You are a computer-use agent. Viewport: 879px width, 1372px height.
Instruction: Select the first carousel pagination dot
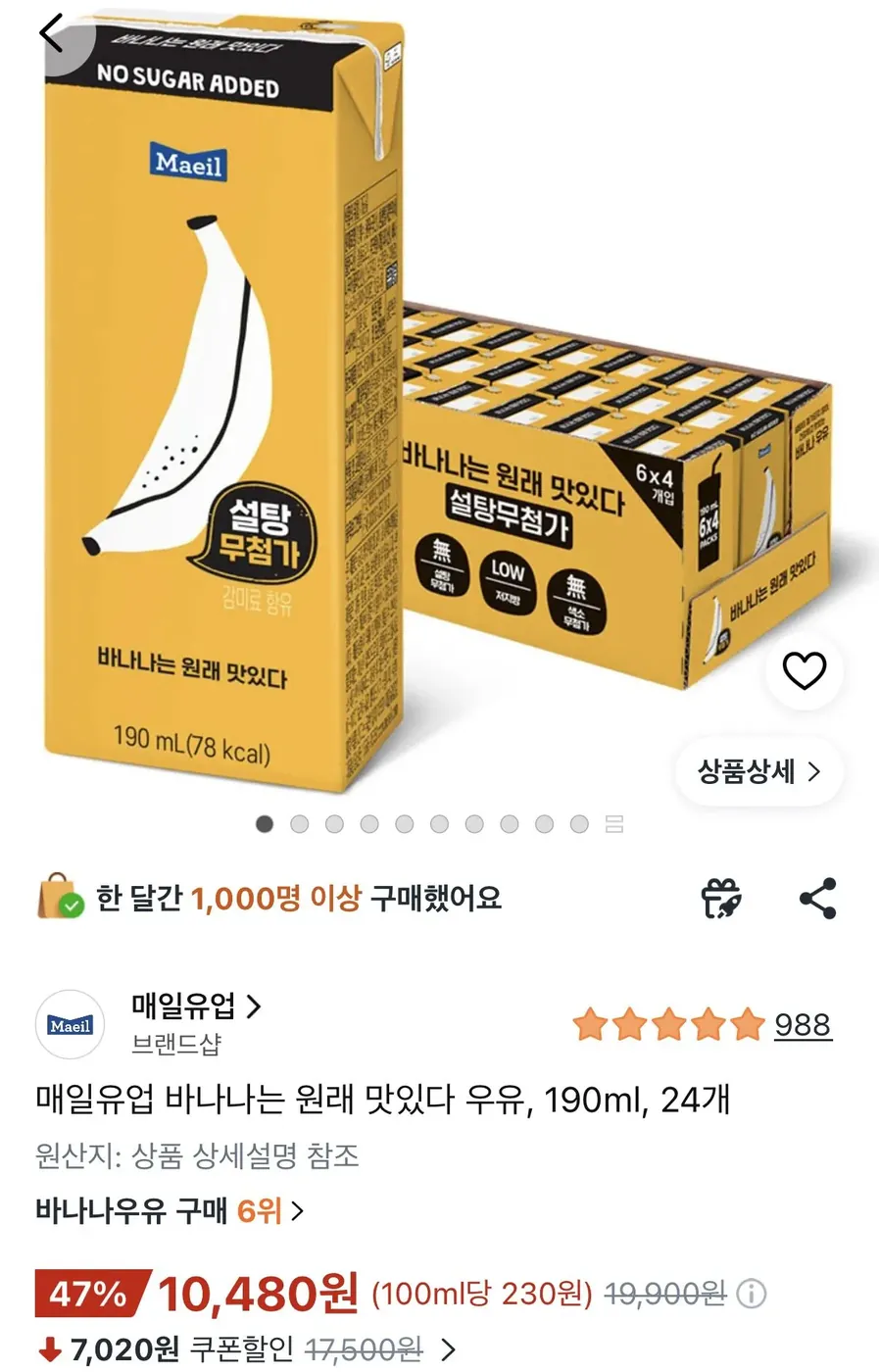point(264,824)
